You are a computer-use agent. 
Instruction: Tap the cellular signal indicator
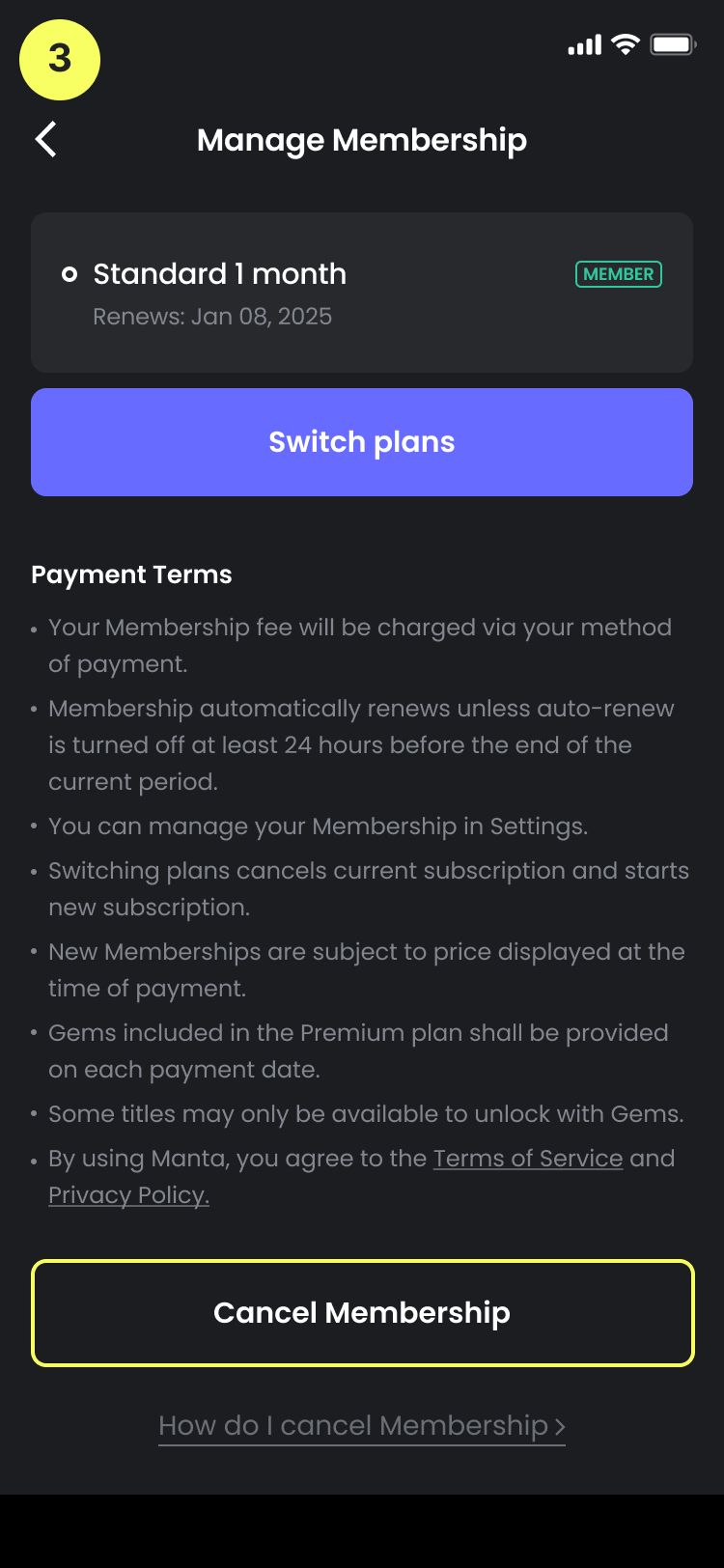pyautogui.click(x=583, y=44)
